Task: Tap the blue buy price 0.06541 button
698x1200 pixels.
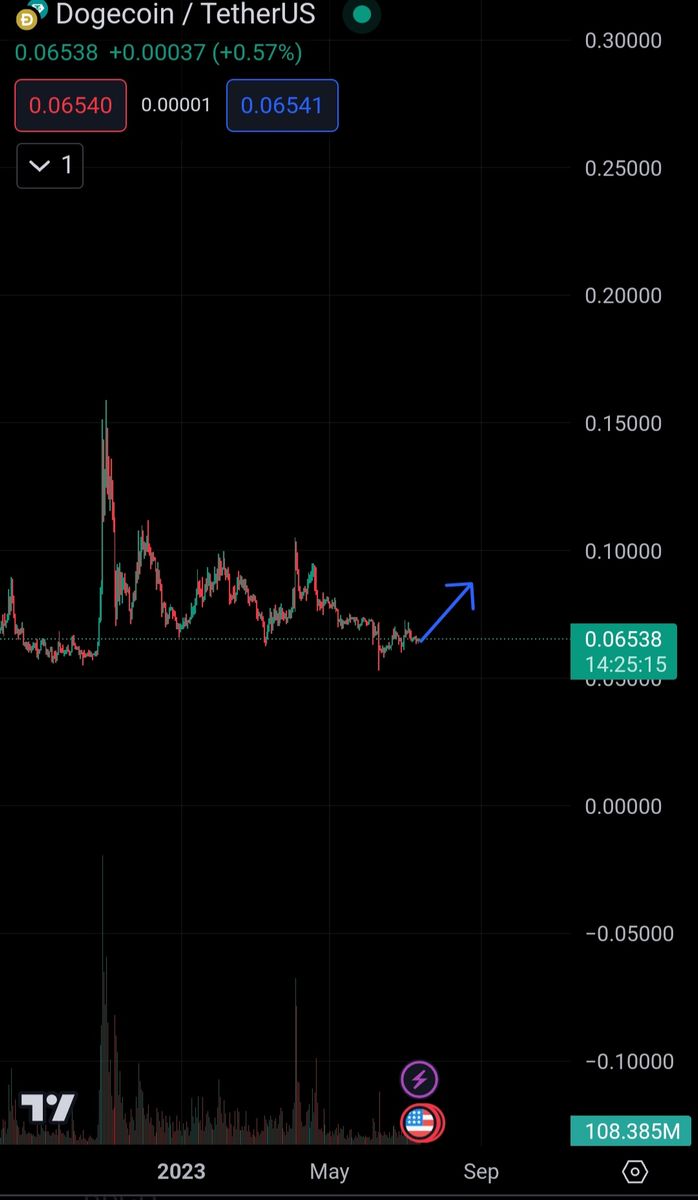Action: (282, 105)
